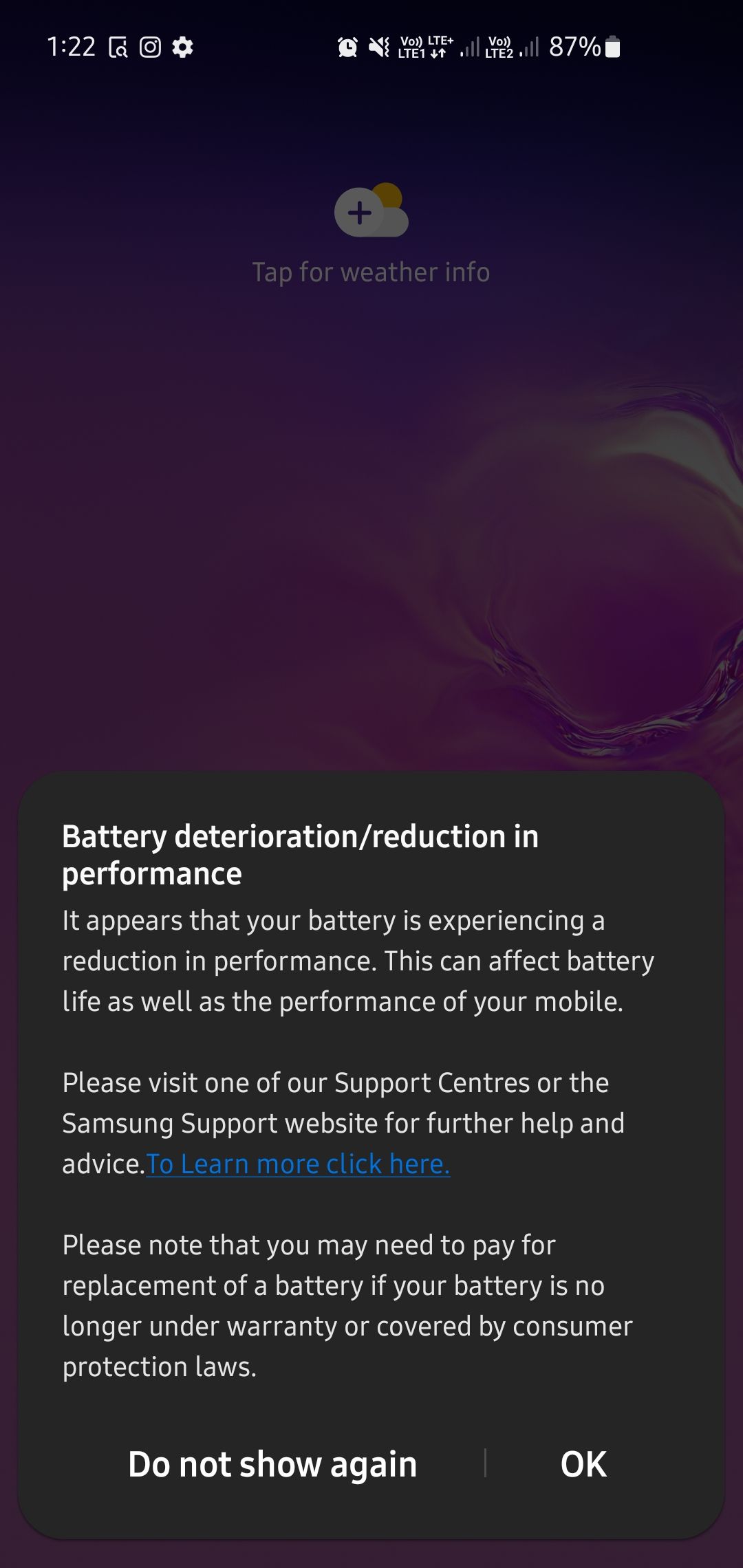This screenshot has width=743, height=1568.
Task: Tap the screen search notification icon
Action: coord(117,48)
